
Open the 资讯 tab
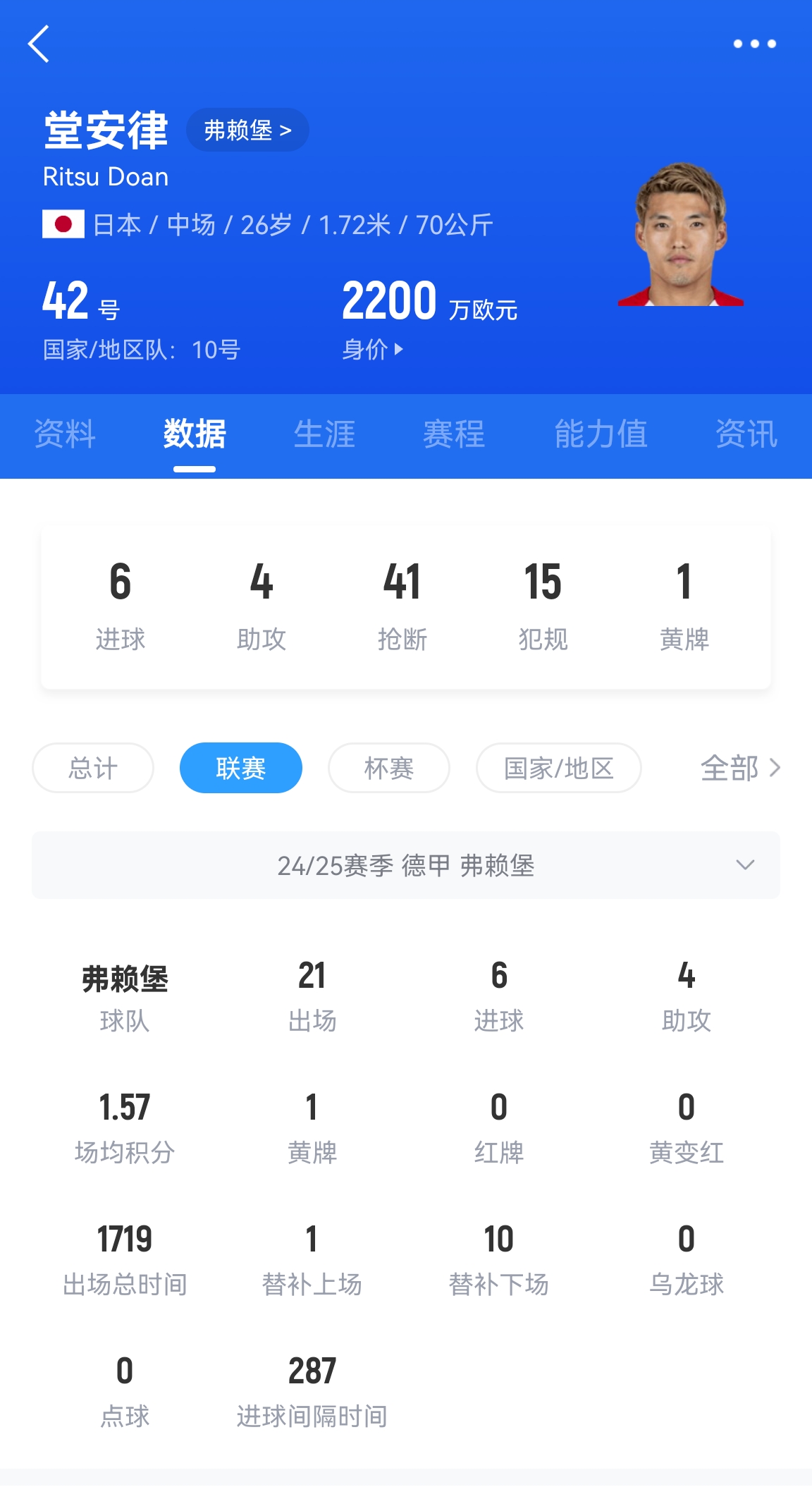(x=746, y=434)
